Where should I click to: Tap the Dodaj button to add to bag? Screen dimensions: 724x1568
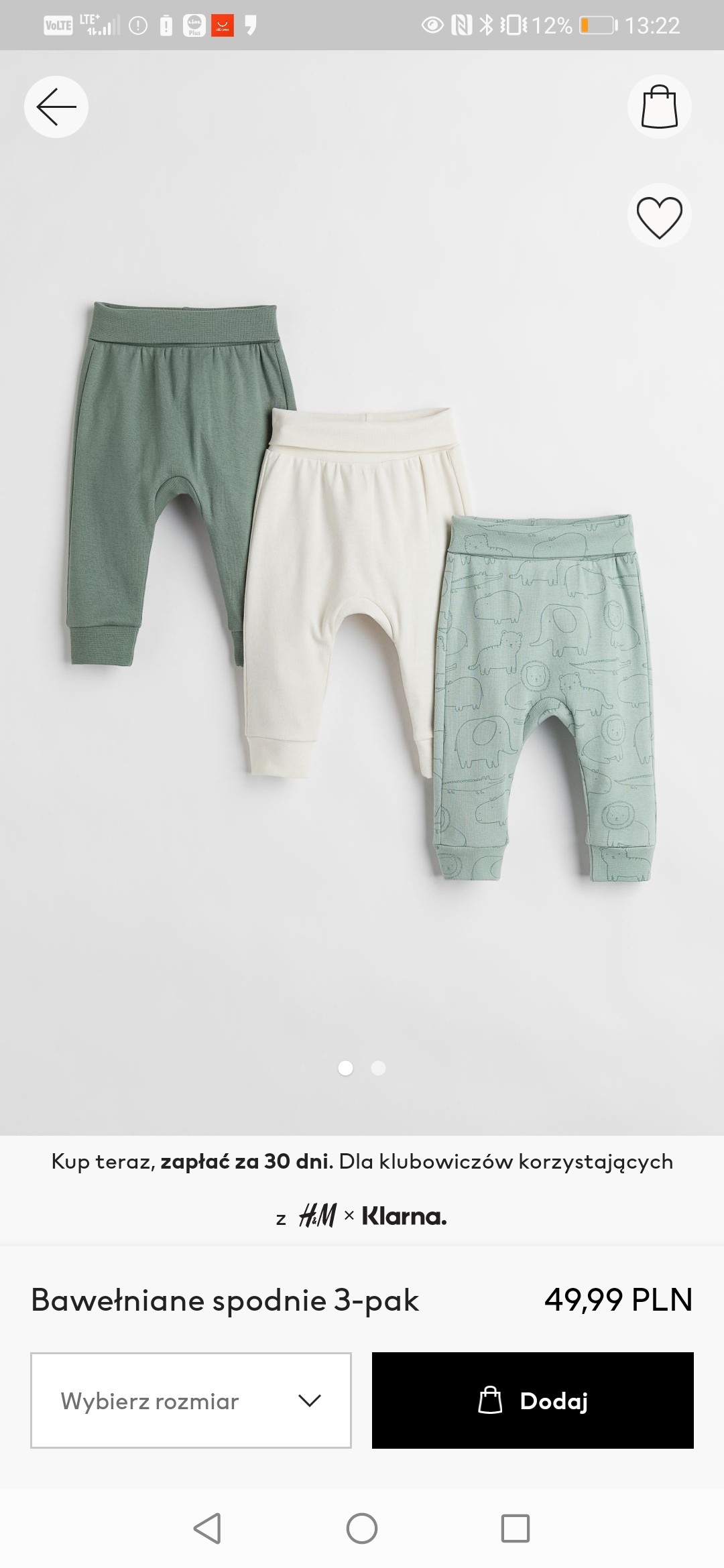pos(532,1400)
